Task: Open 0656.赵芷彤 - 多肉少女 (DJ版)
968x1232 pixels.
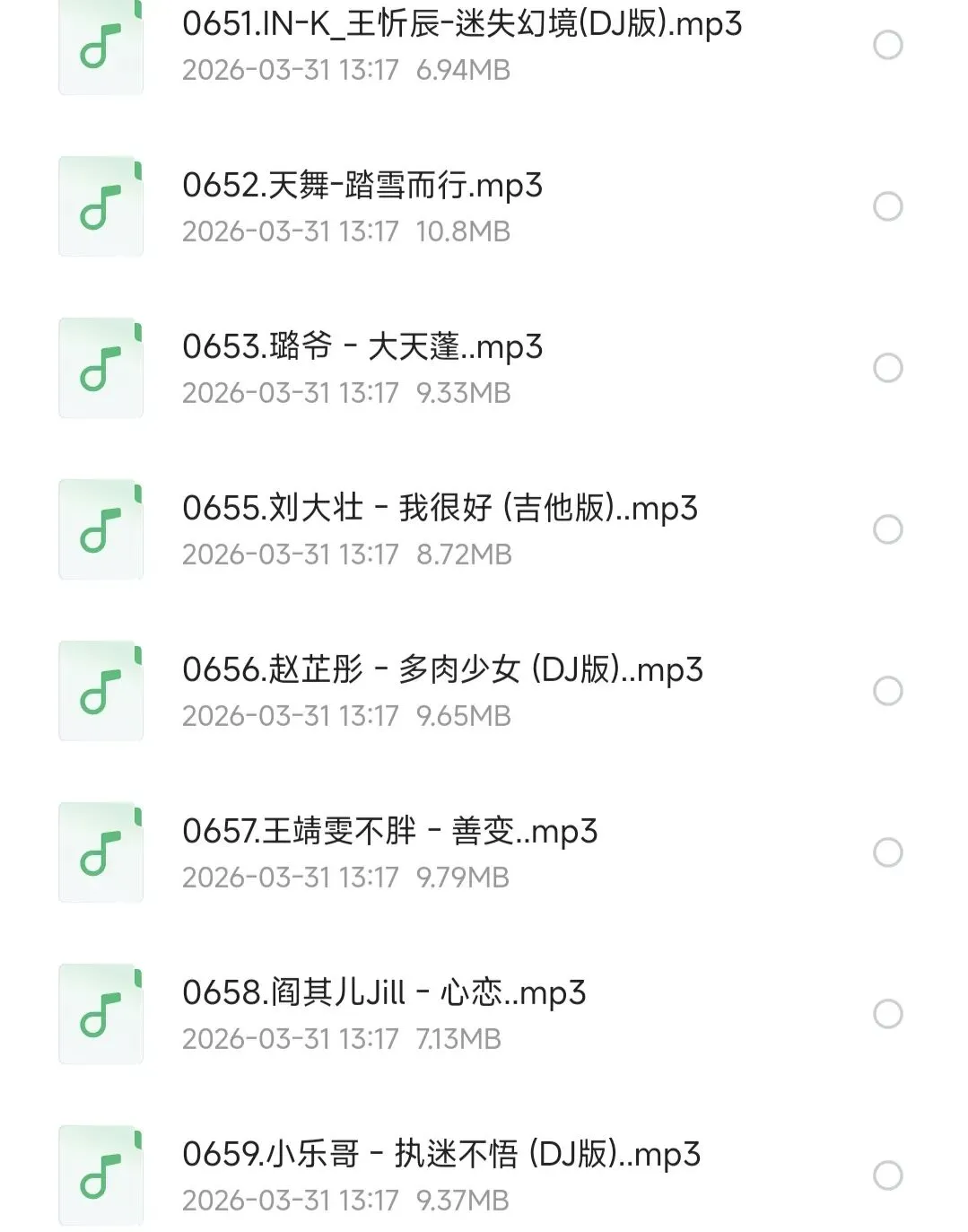Action: [442, 671]
